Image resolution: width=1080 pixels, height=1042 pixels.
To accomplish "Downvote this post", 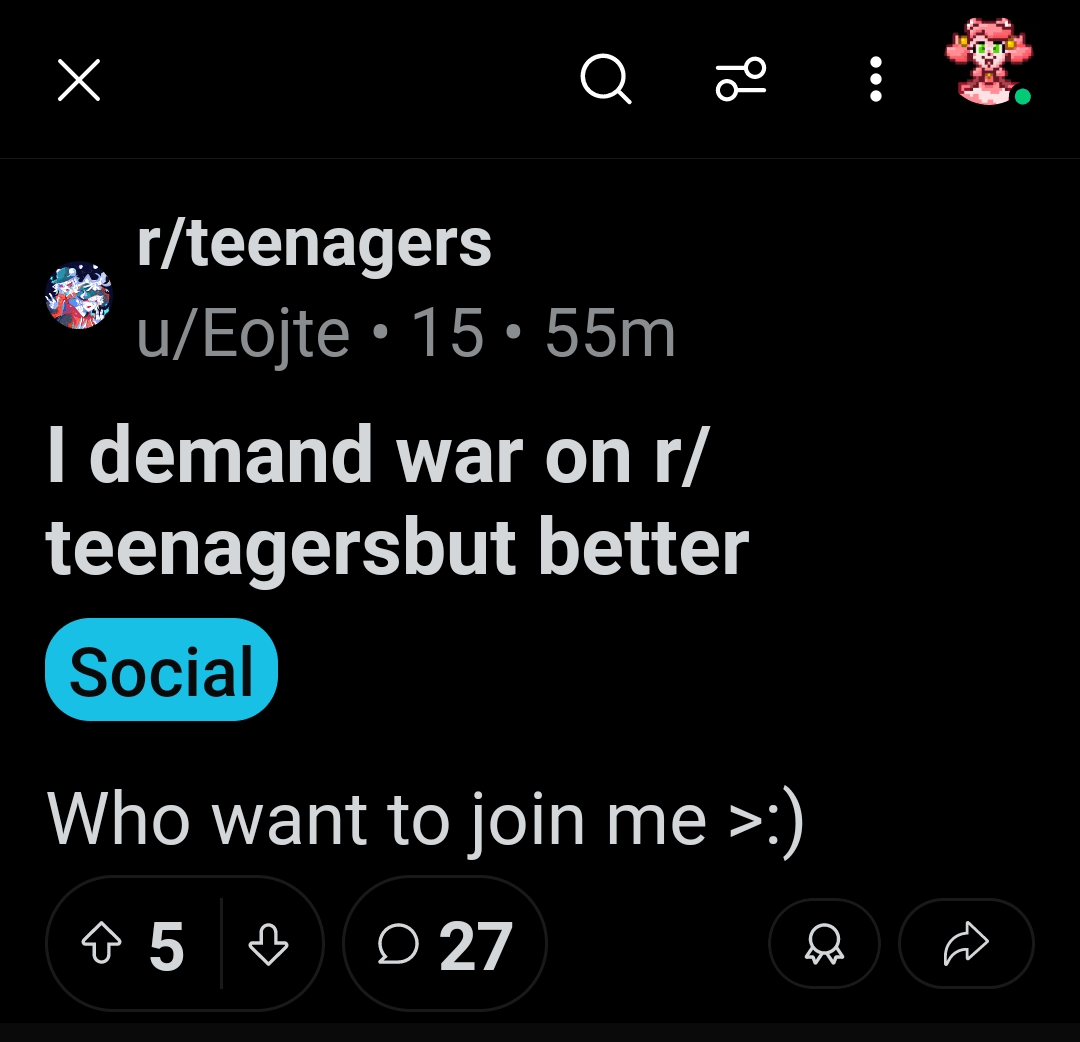I will point(268,945).
